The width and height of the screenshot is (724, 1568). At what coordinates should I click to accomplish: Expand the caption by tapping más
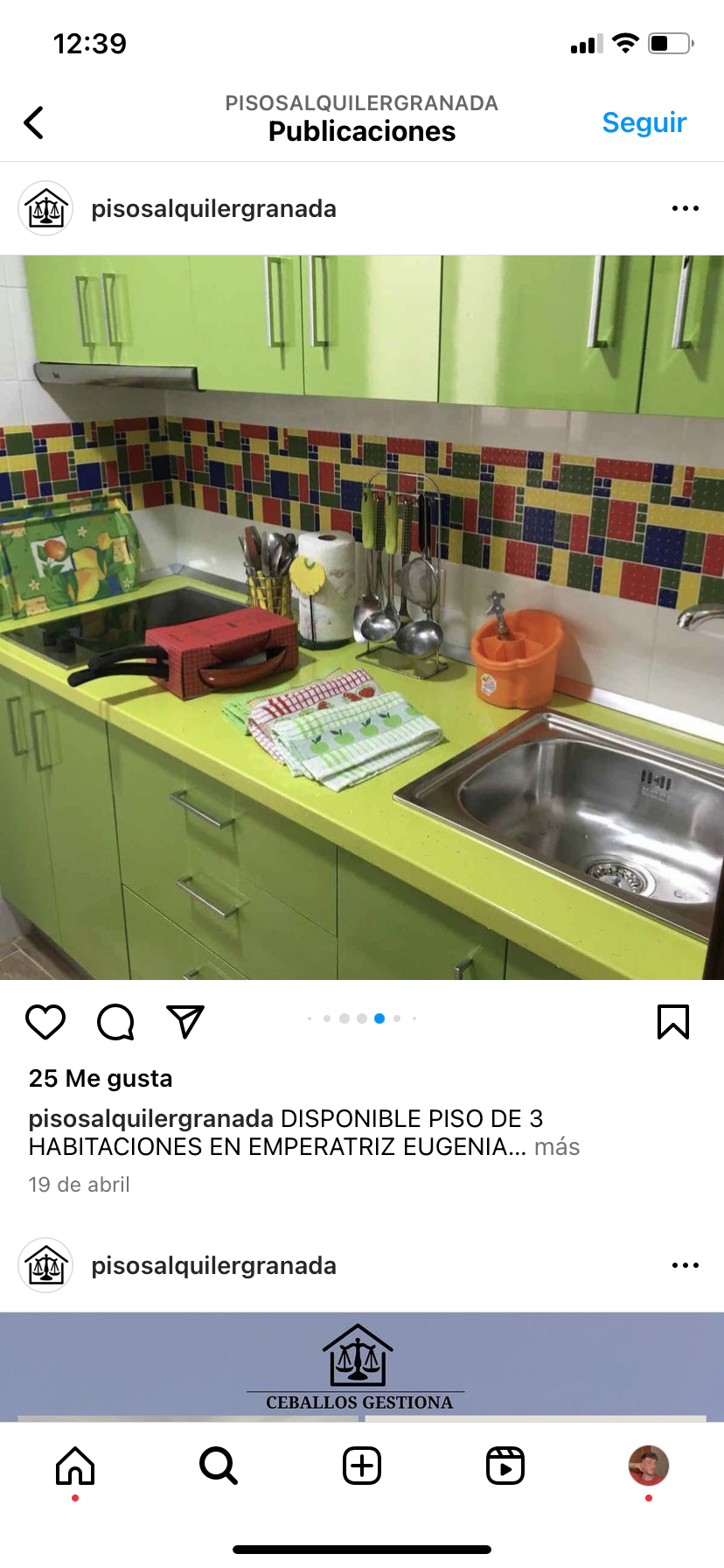coord(557,1146)
